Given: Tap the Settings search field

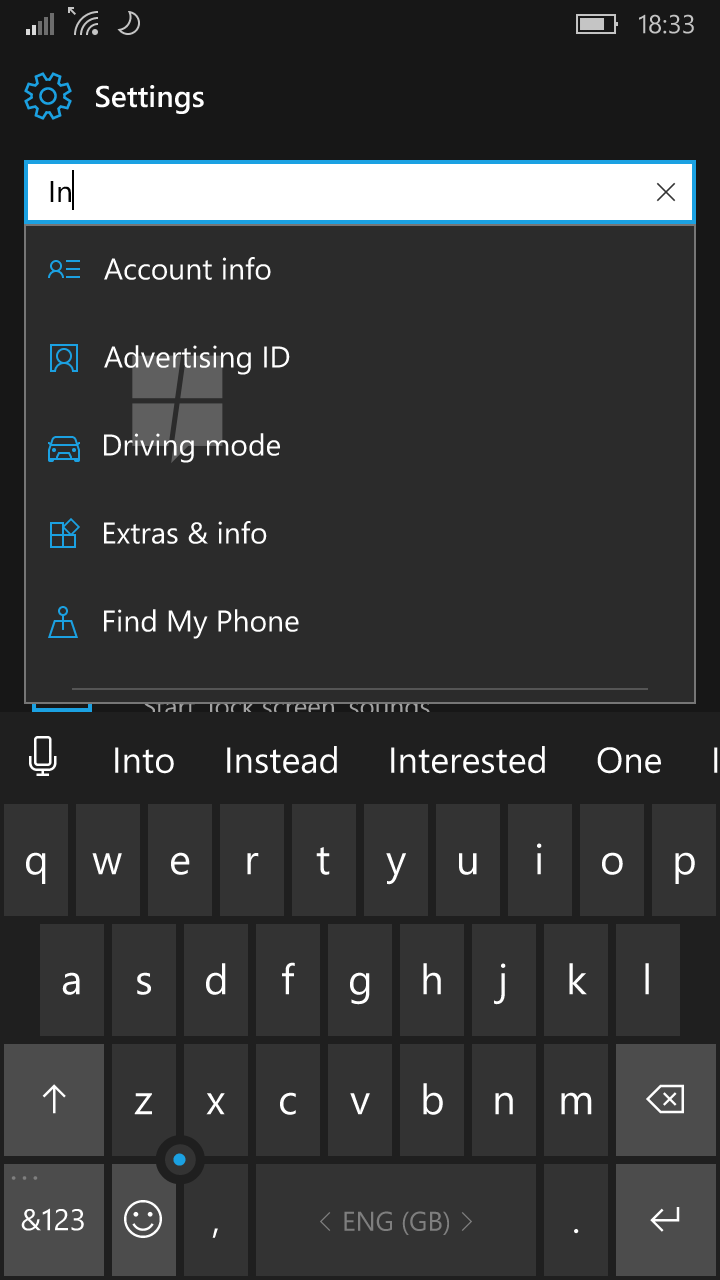Looking at the screenshot, I should (x=360, y=192).
